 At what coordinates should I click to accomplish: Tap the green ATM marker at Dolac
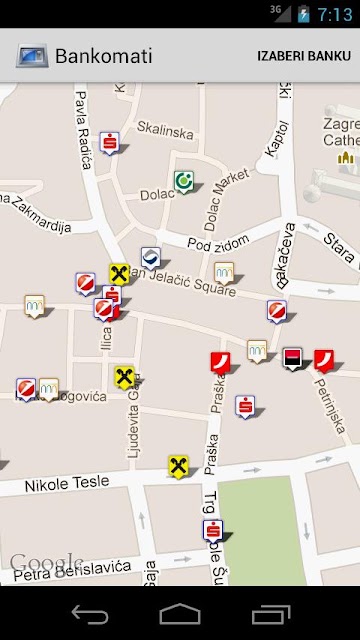(184, 182)
